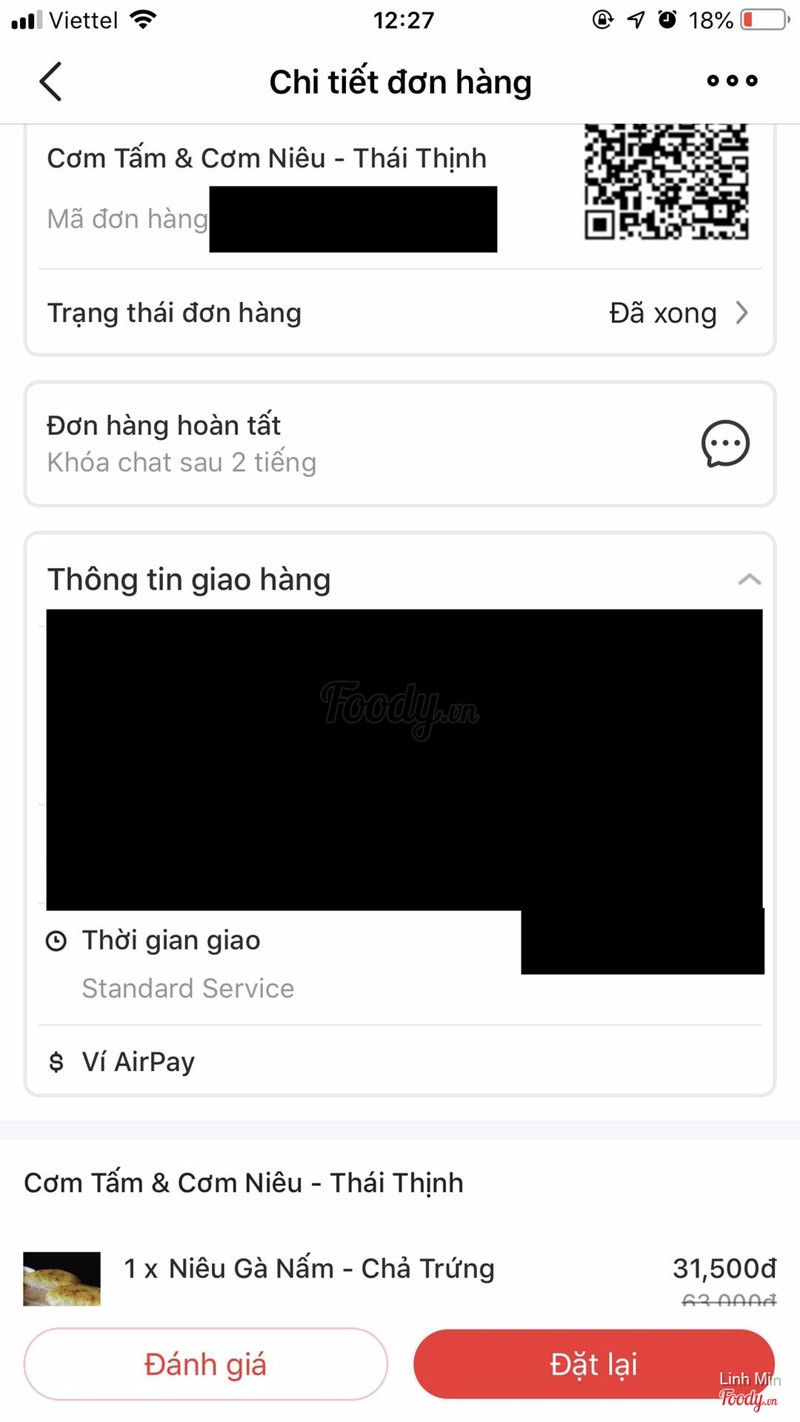Open the chat bubble for this order
Viewport: 800px width, 1422px height.
pos(725,444)
